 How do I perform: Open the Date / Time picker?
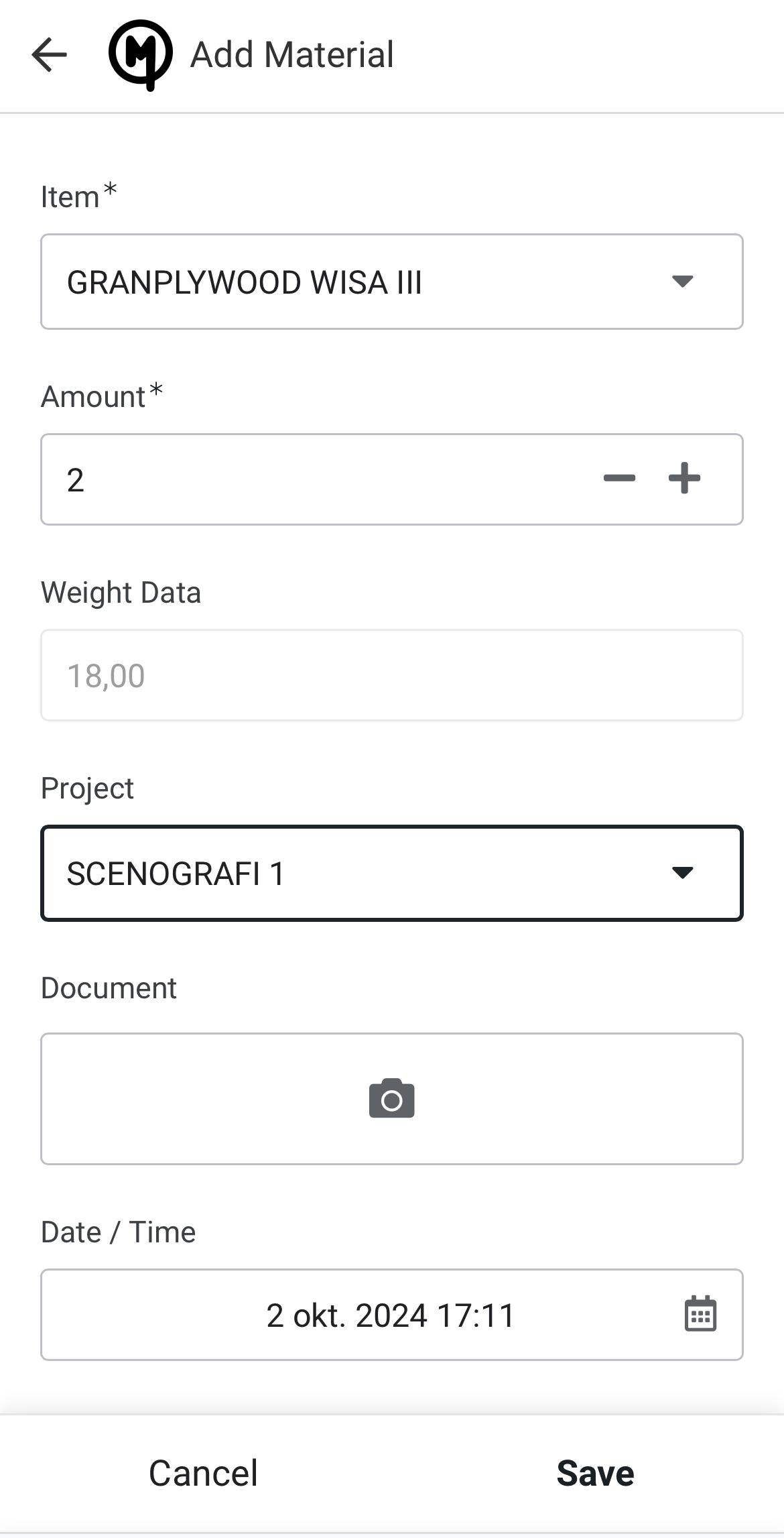(392, 1315)
